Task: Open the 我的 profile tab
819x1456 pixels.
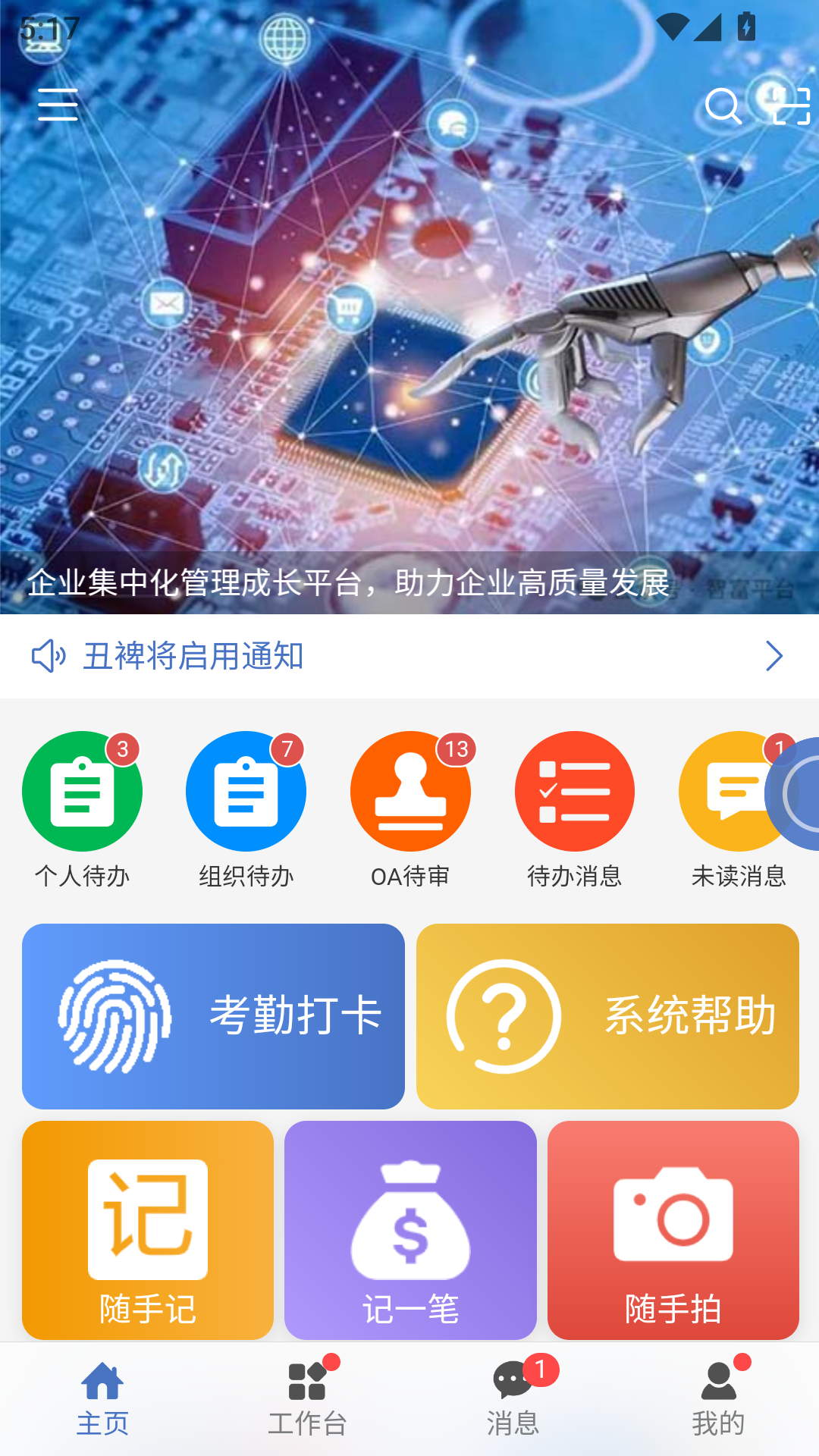Action: point(718,1398)
